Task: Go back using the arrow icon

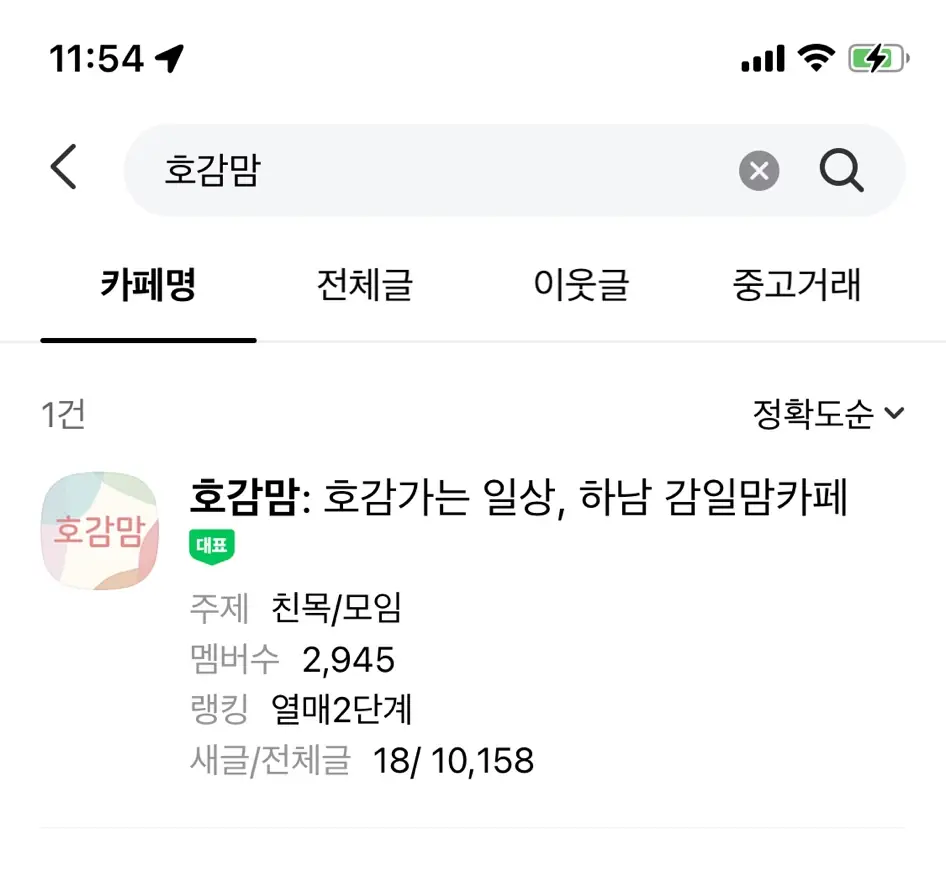Action: [x=64, y=168]
